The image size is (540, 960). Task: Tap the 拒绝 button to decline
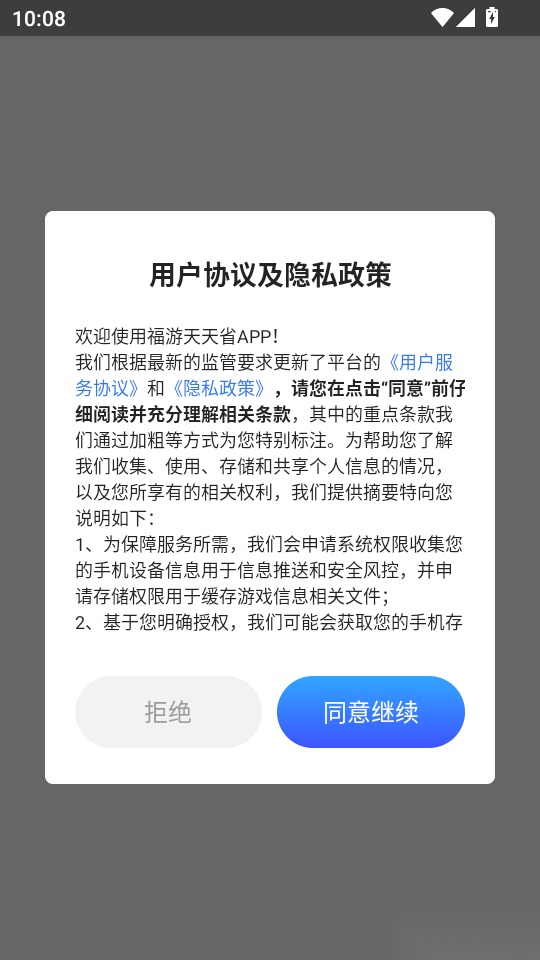(168, 711)
